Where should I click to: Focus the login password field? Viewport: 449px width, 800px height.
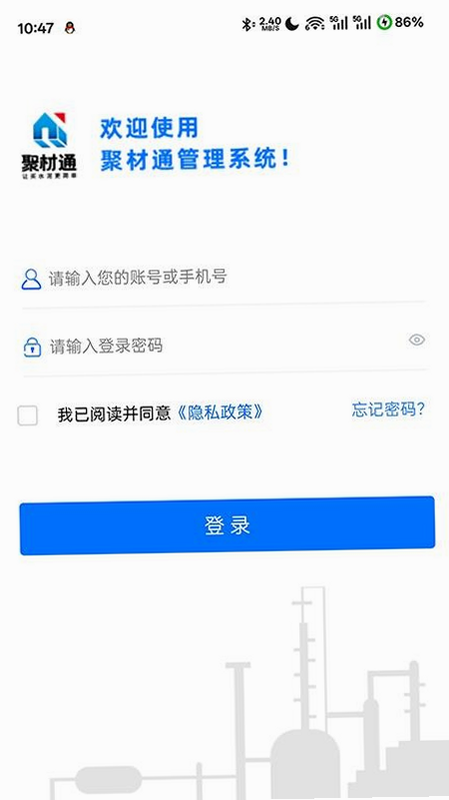click(x=214, y=346)
